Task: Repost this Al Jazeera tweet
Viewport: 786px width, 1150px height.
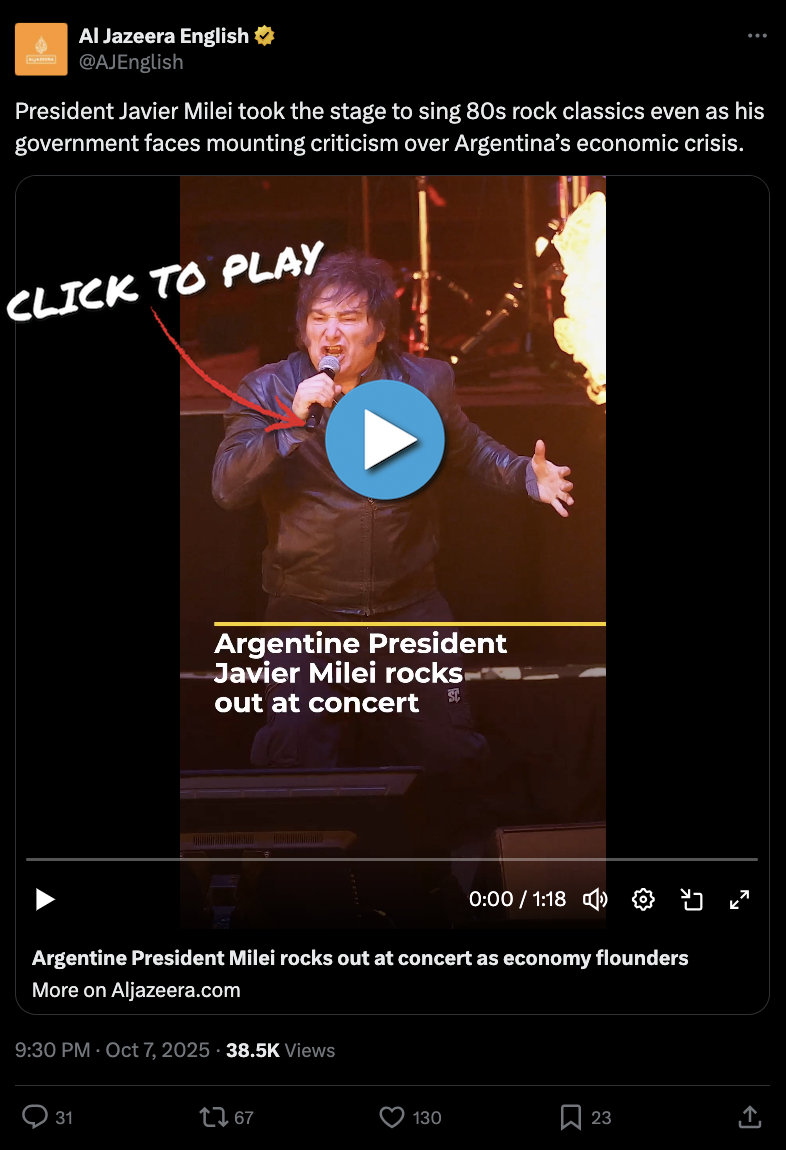Action: pos(214,1117)
